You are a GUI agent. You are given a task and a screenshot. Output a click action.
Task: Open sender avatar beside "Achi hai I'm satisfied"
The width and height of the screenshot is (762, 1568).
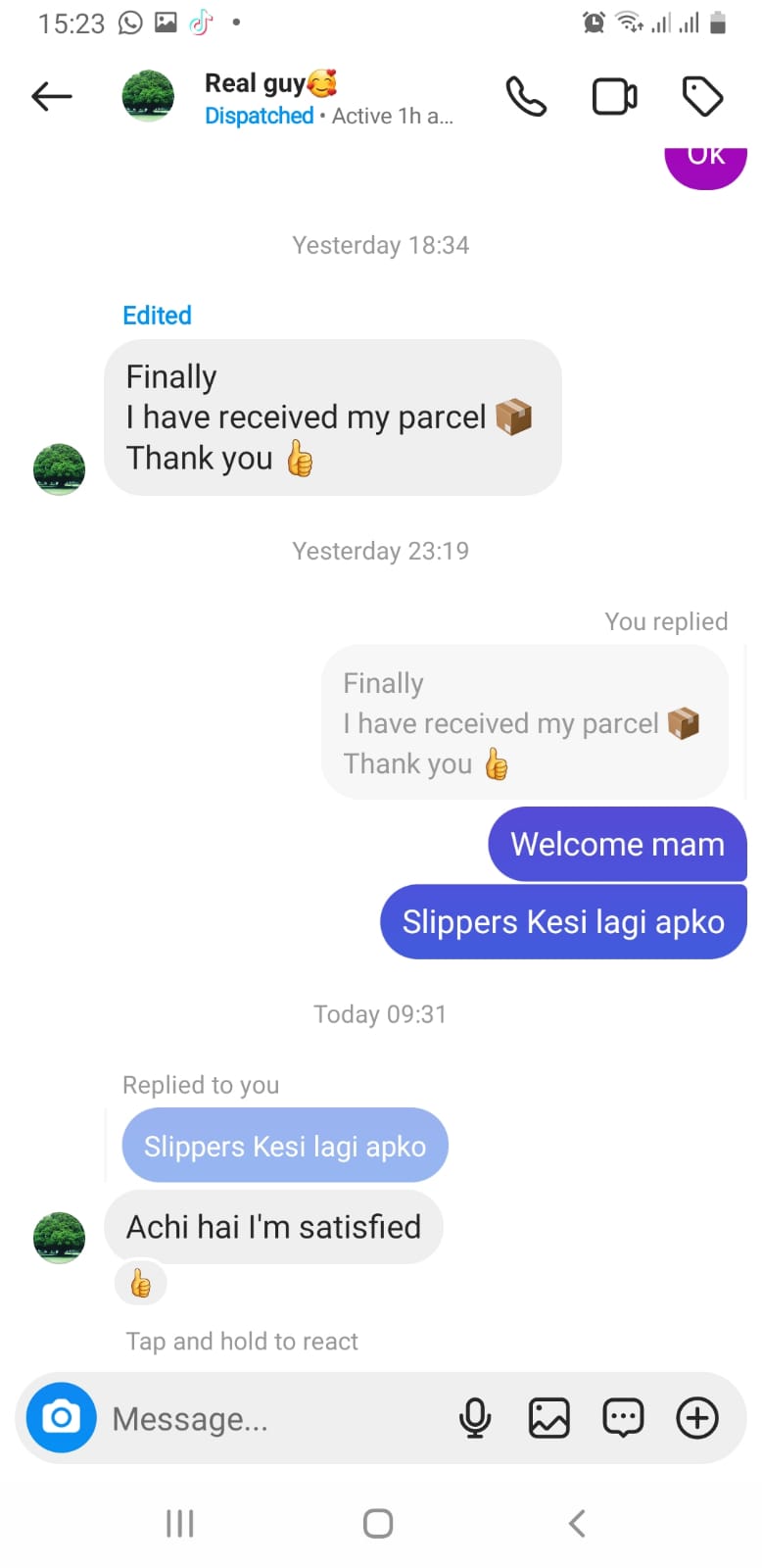tap(59, 1238)
